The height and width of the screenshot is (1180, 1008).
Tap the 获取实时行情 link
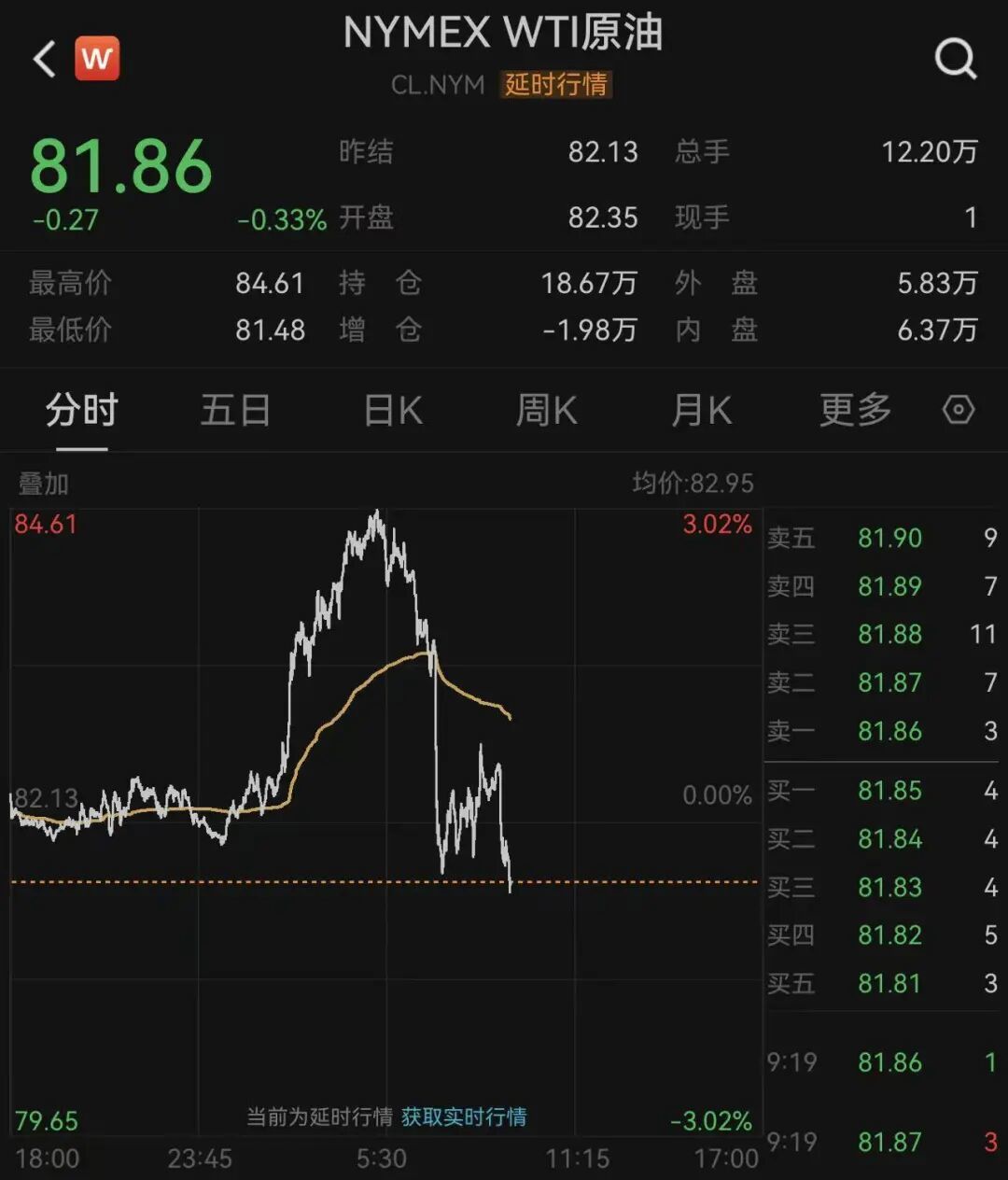pyautogui.click(x=464, y=1117)
